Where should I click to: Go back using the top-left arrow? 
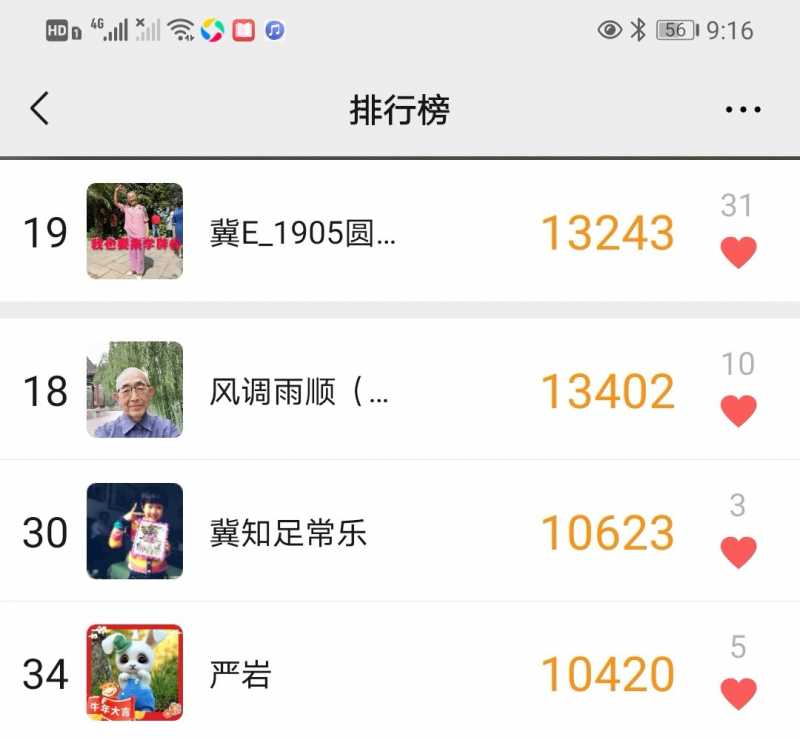coord(39,108)
